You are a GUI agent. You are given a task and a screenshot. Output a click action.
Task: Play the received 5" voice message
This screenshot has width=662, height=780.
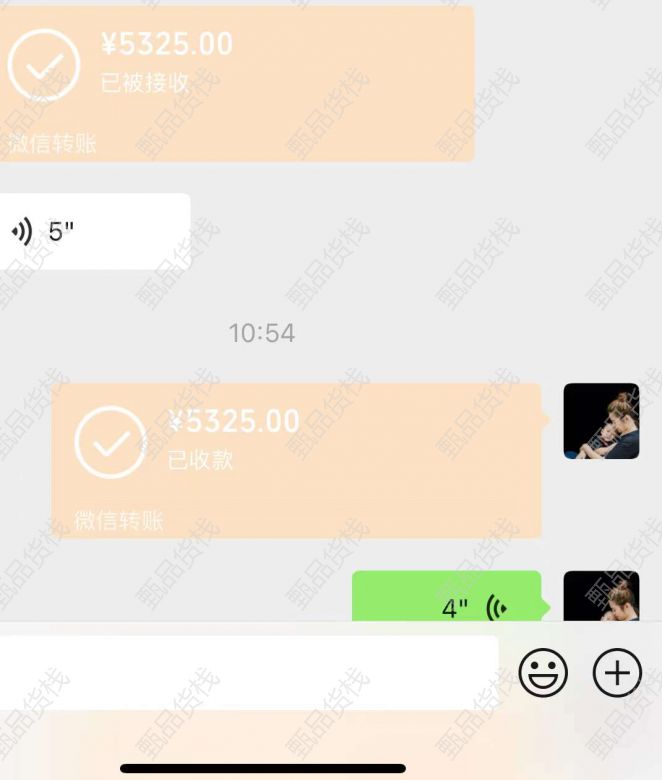tap(94, 232)
